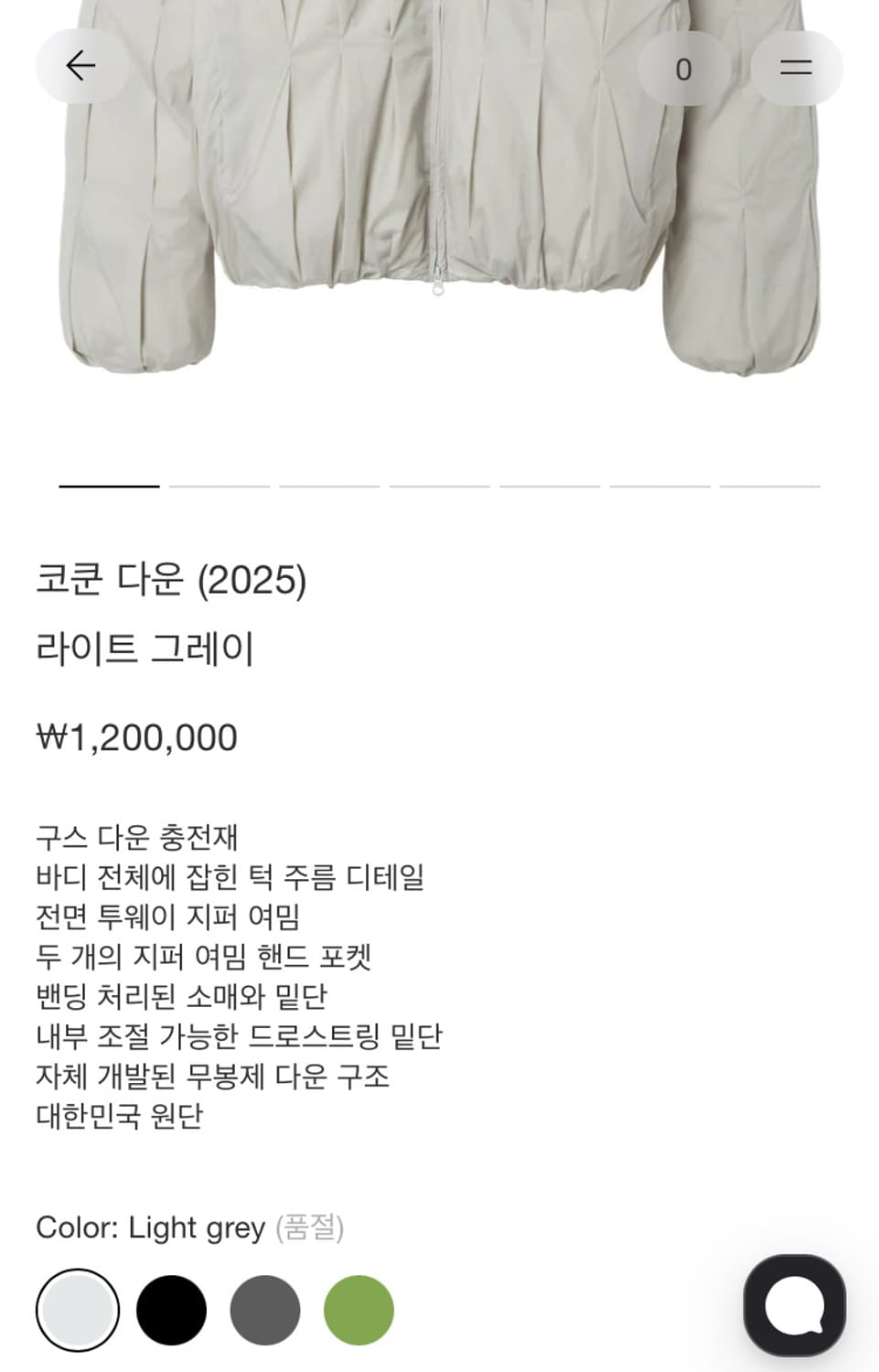Viewport: 879px width, 1372px height.
Task: Return to previous page via arrow icon
Action: pyautogui.click(x=80, y=66)
